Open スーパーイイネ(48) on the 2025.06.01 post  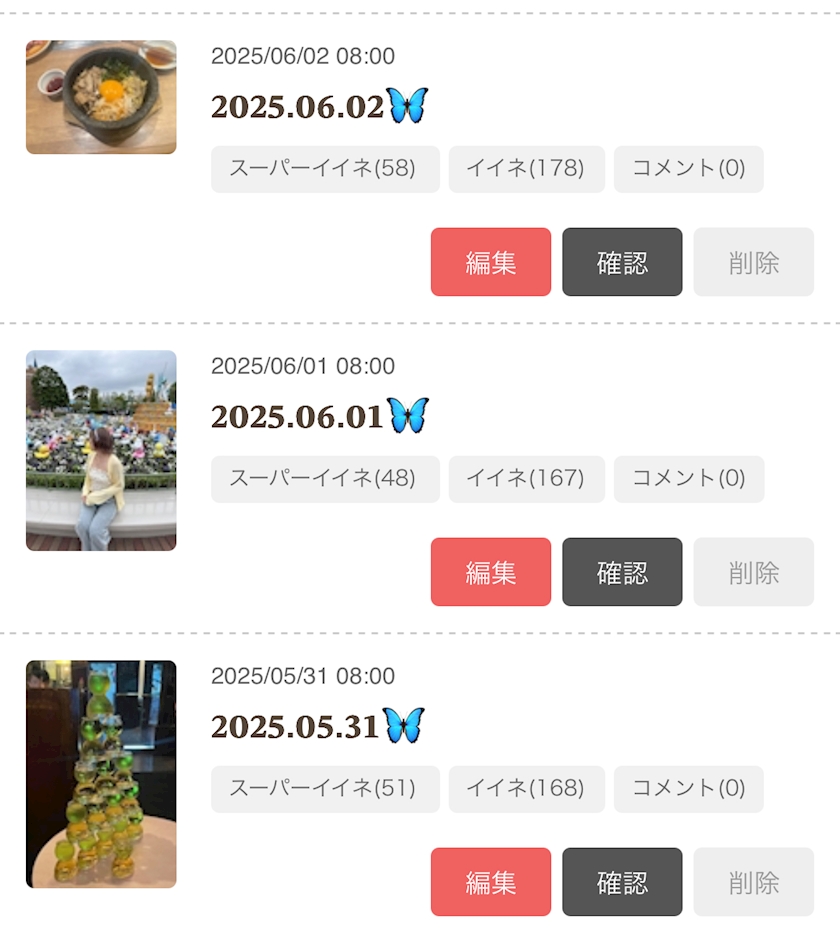325,478
